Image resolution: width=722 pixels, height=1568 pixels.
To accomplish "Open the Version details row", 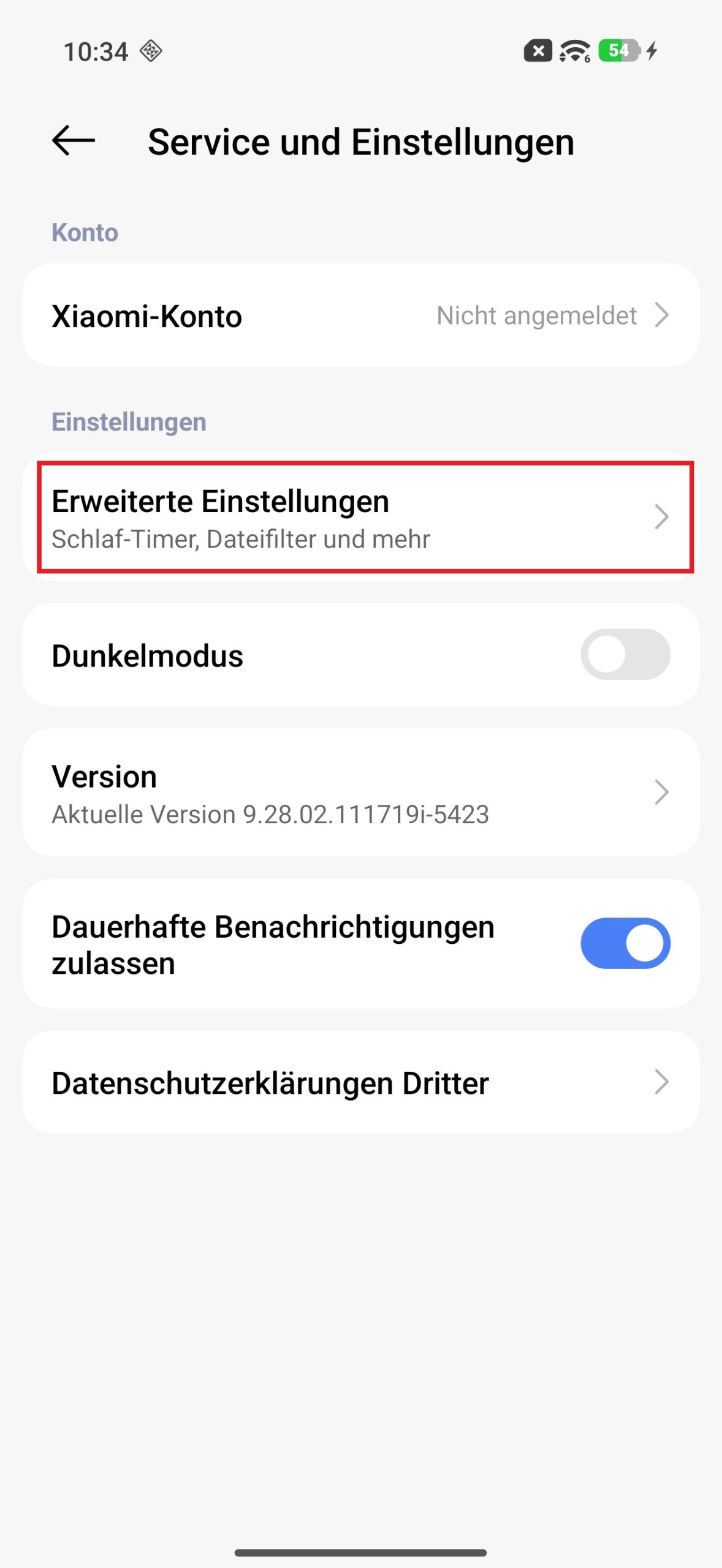I will (360, 792).
